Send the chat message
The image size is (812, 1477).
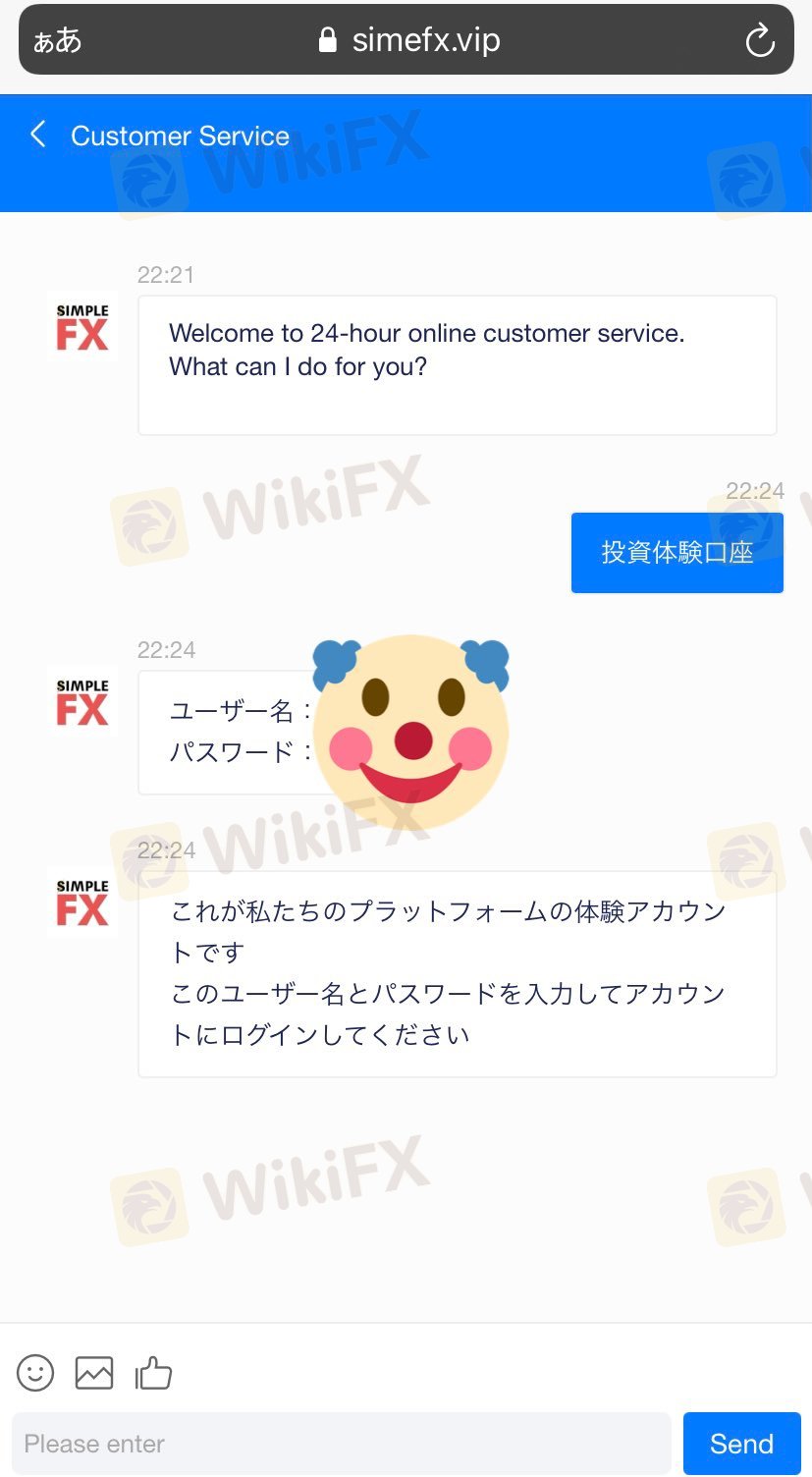741,1444
